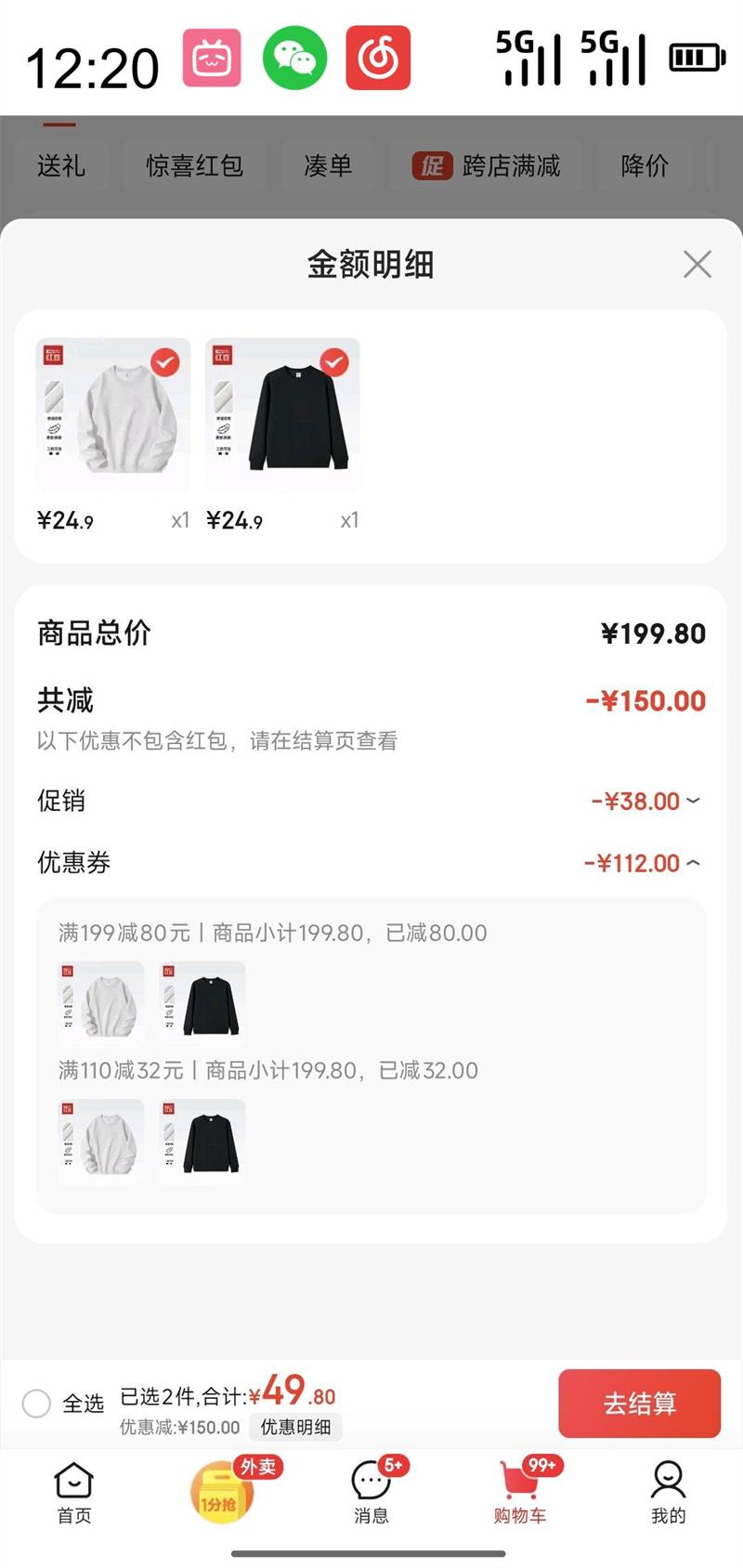Go to the 首页 tab
The width and height of the screenshot is (743, 1568).
74,1493
